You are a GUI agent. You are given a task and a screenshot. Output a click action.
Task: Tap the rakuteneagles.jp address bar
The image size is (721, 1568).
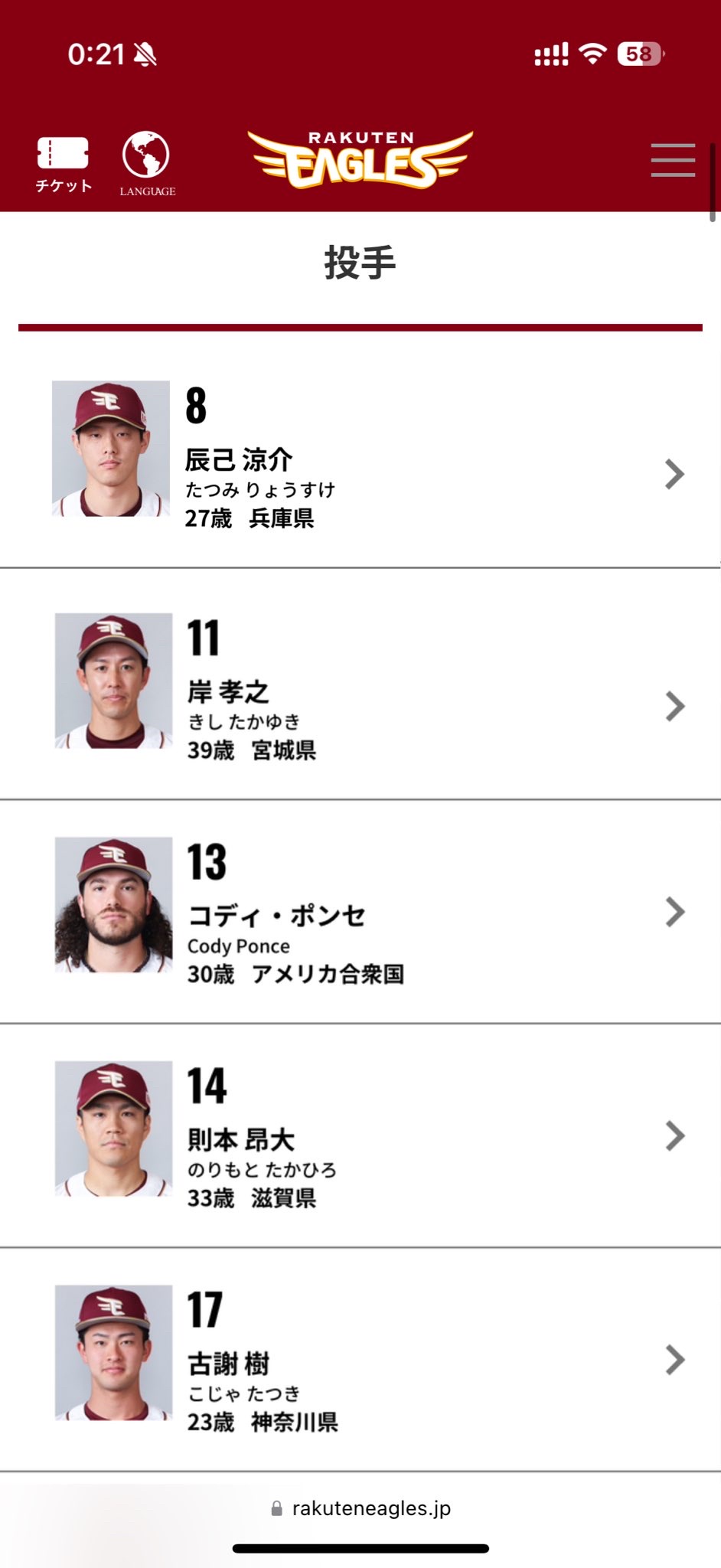pos(360,1508)
